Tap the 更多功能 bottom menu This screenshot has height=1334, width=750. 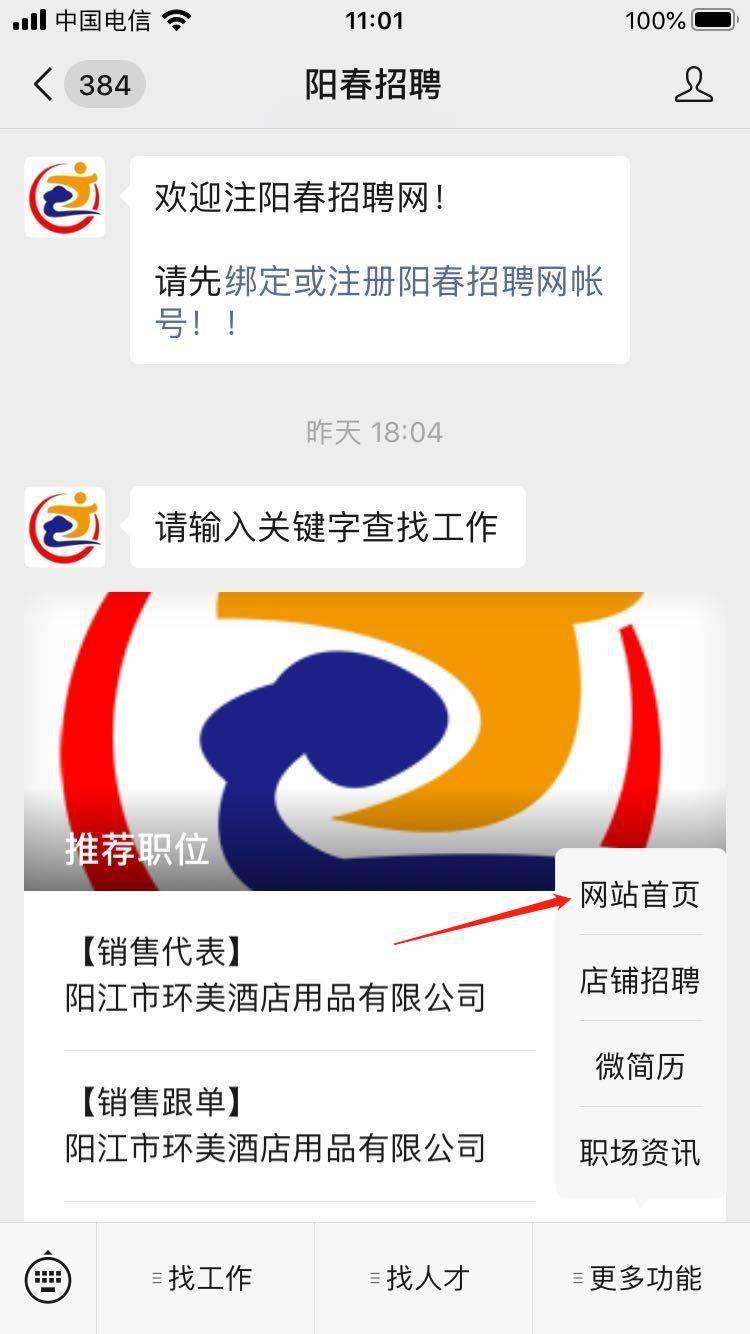pos(641,1278)
